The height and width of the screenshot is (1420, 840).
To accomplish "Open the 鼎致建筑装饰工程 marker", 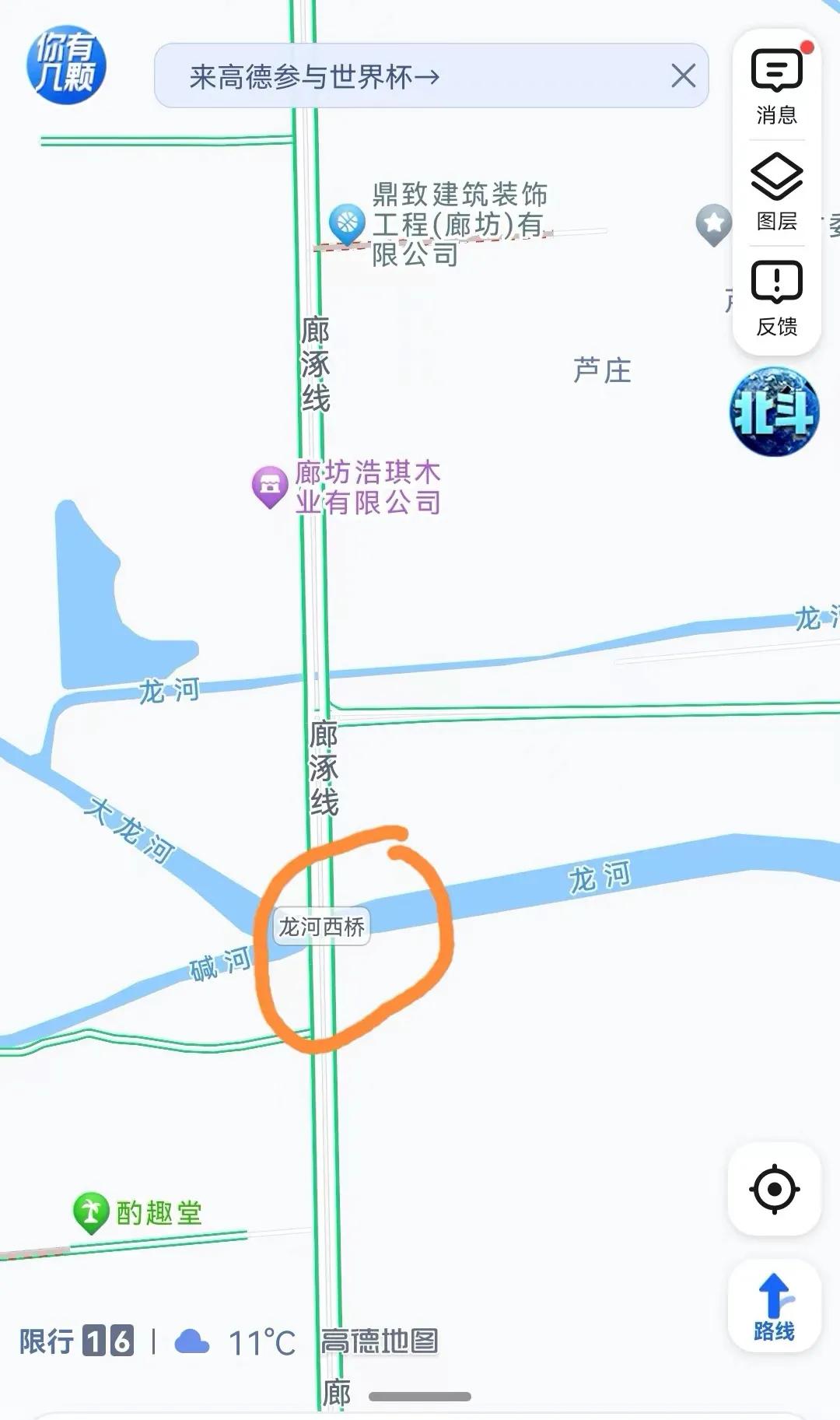I will [347, 223].
